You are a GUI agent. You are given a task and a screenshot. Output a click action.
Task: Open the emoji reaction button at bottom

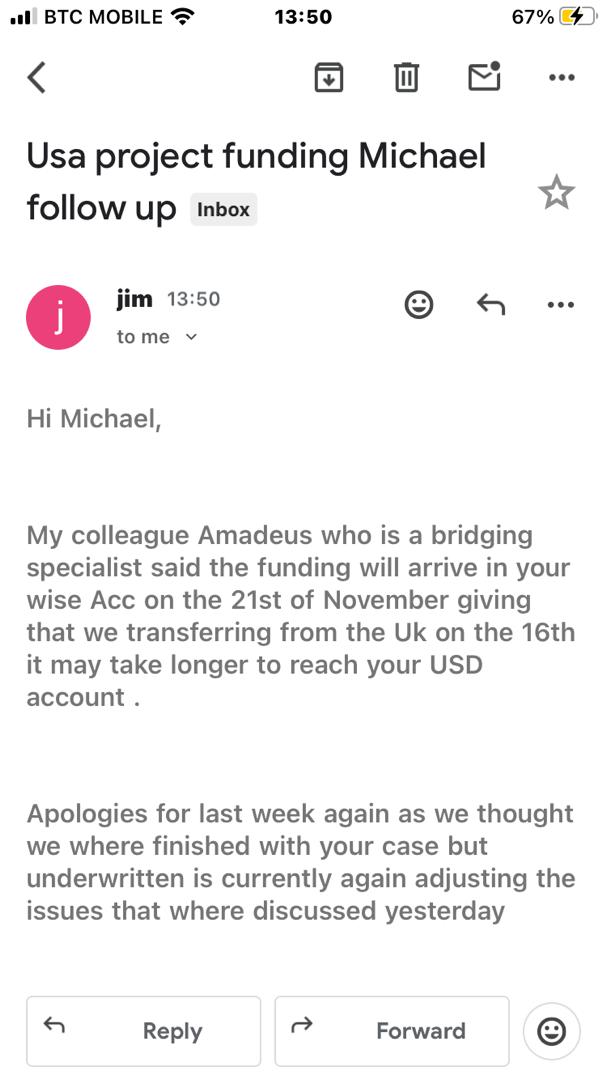click(x=551, y=1031)
